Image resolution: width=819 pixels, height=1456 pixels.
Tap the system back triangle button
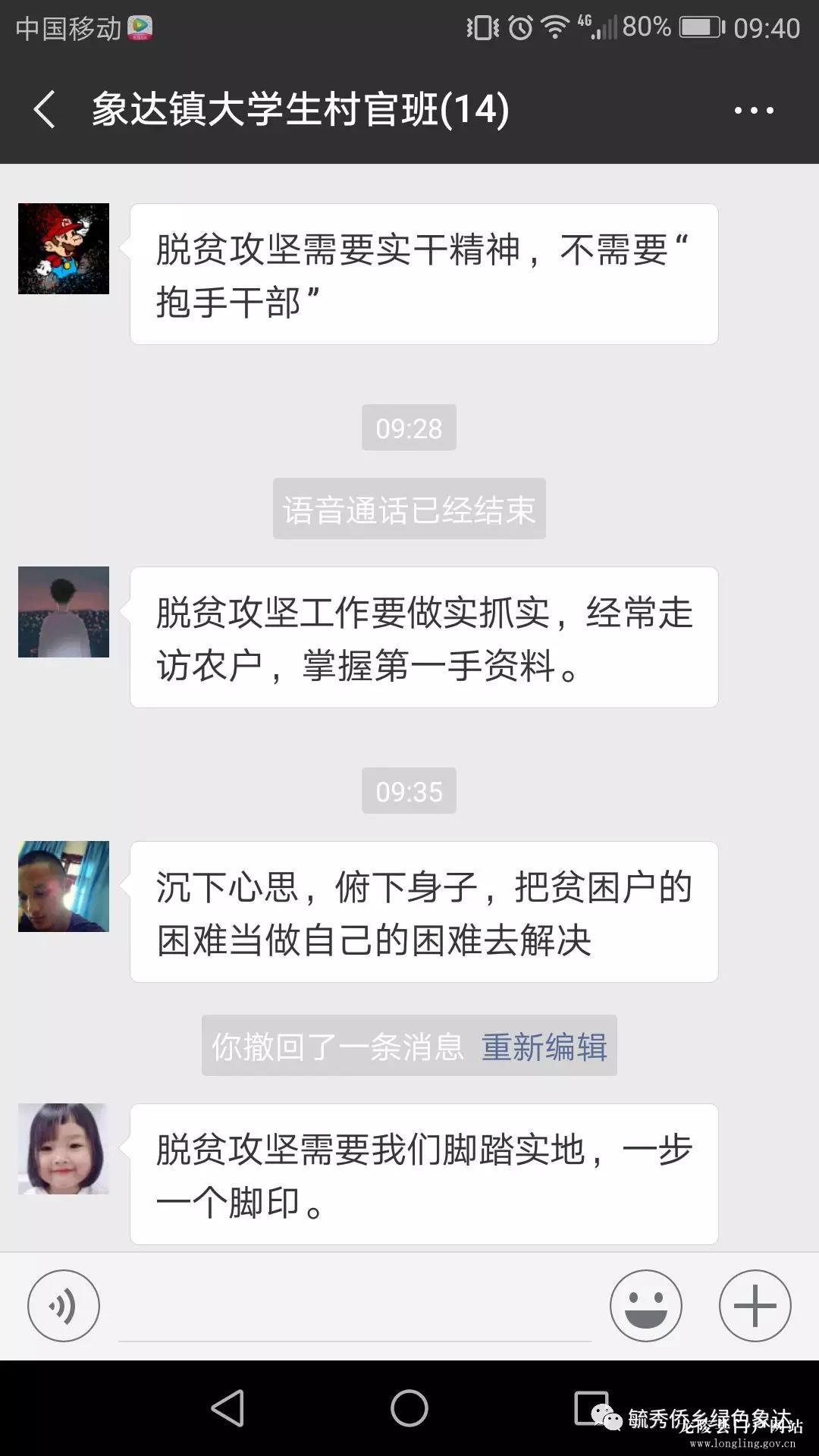tap(227, 1408)
